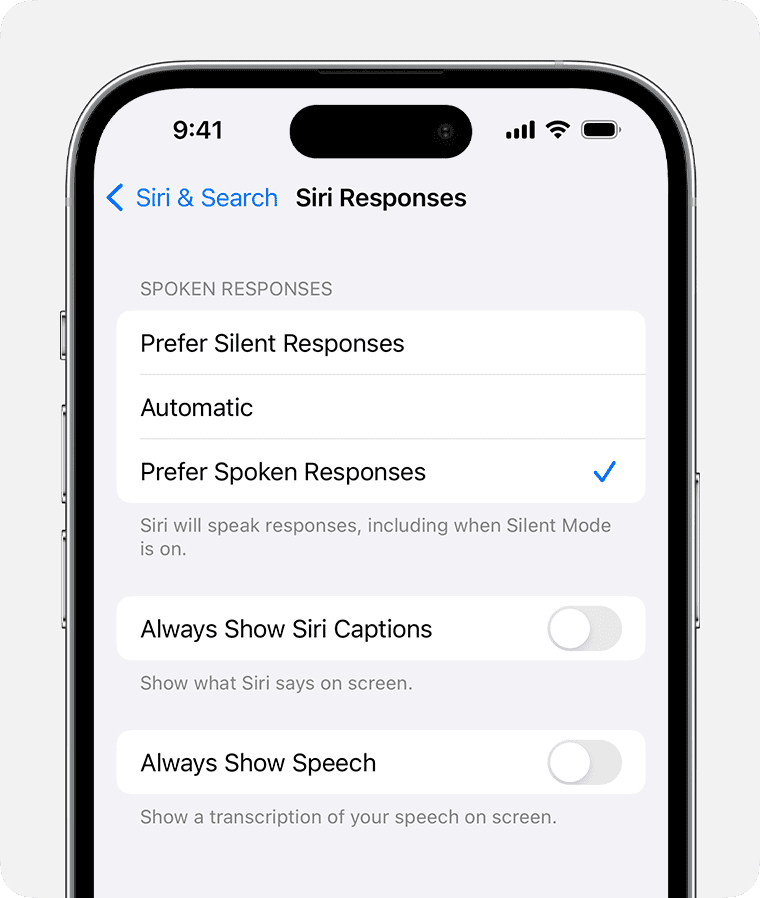Select Prefer Spoken Responses

(x=380, y=471)
